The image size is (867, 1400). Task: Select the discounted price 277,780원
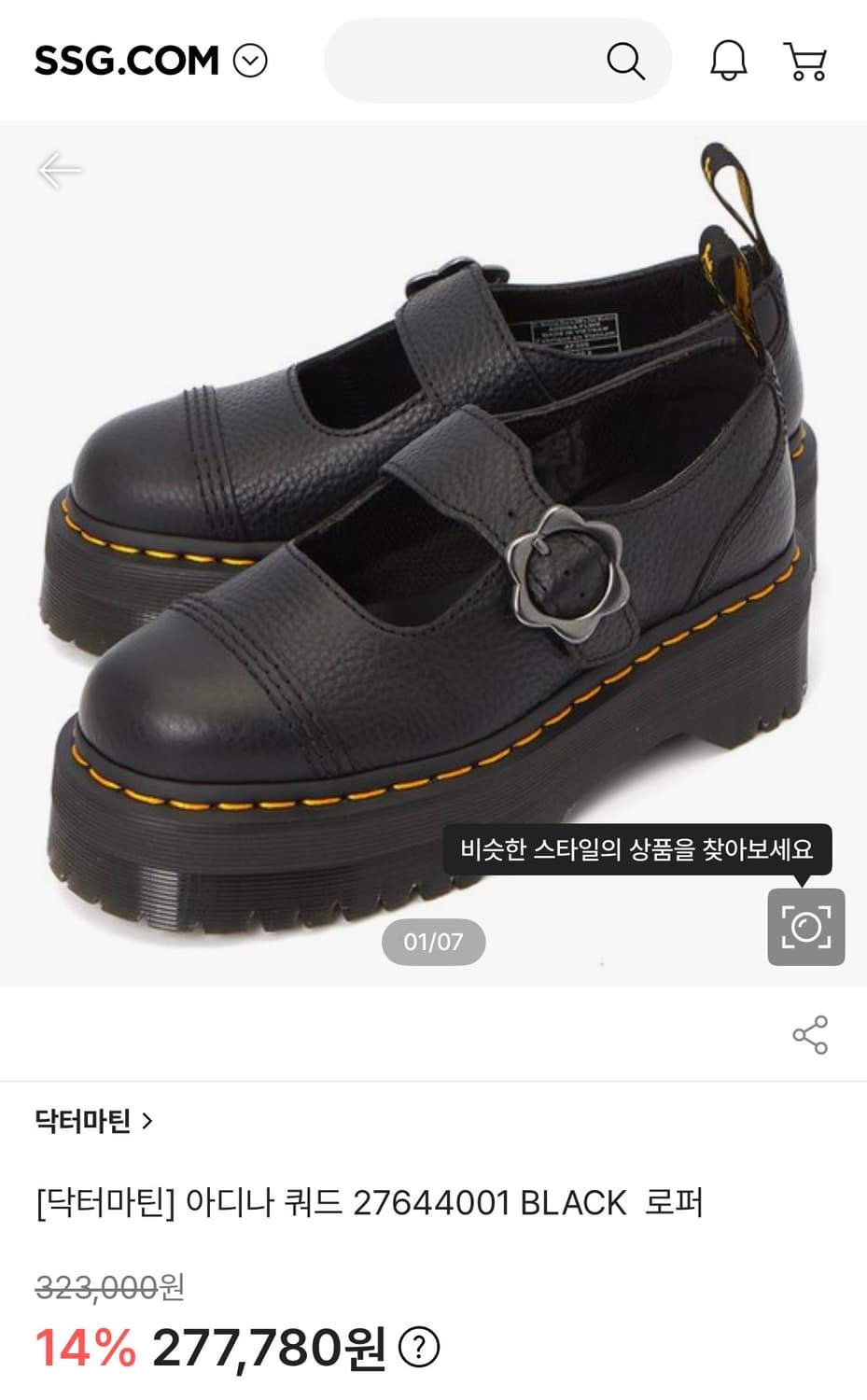(269, 1347)
